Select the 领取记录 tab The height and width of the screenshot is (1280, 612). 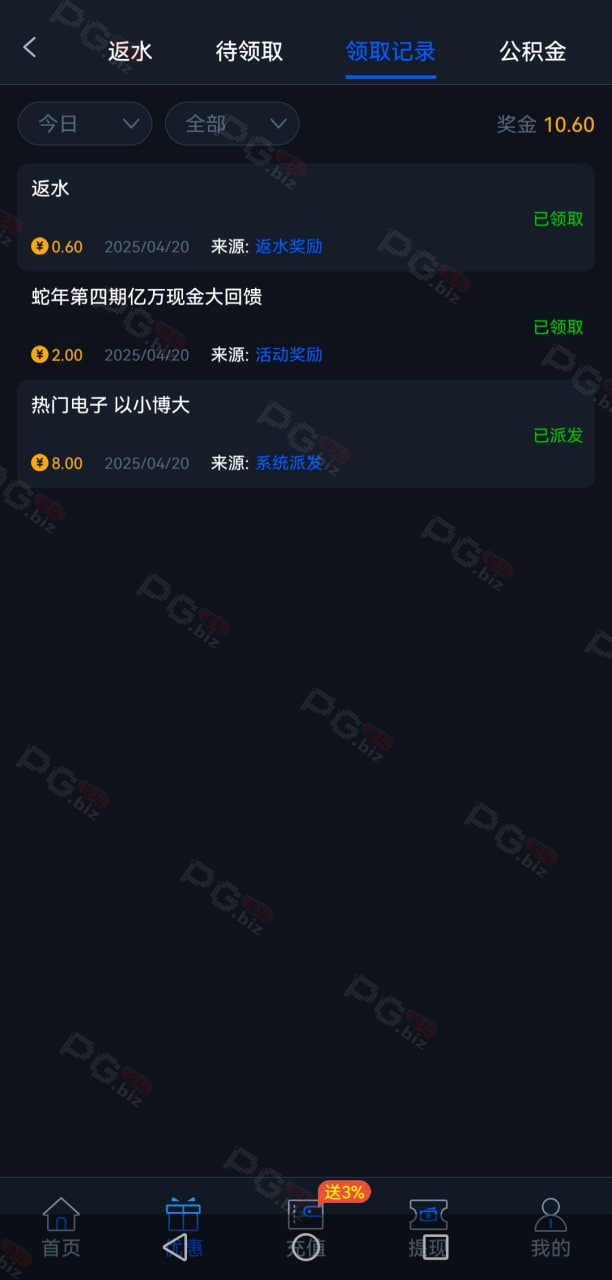point(391,52)
